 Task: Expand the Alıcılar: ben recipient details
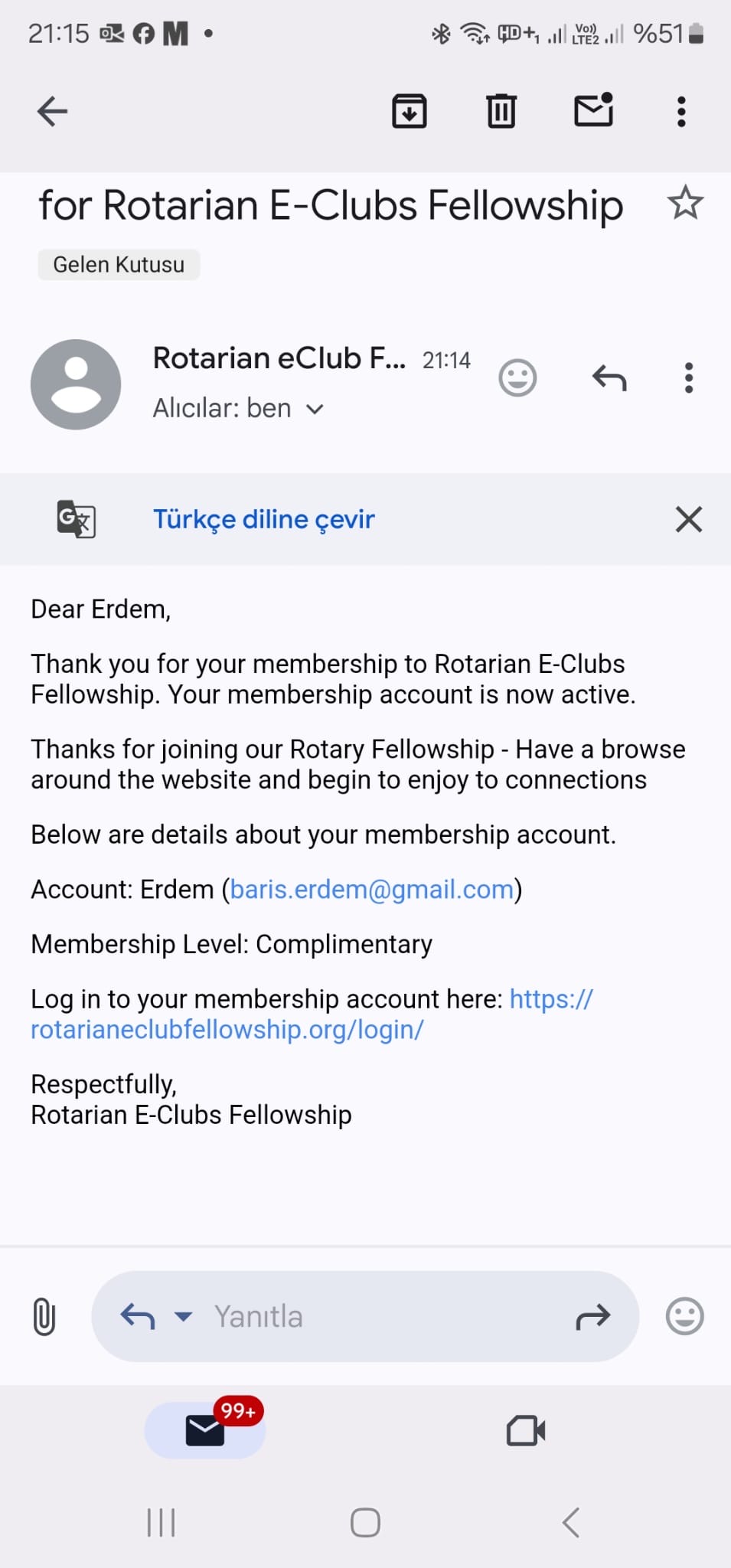[x=315, y=409]
